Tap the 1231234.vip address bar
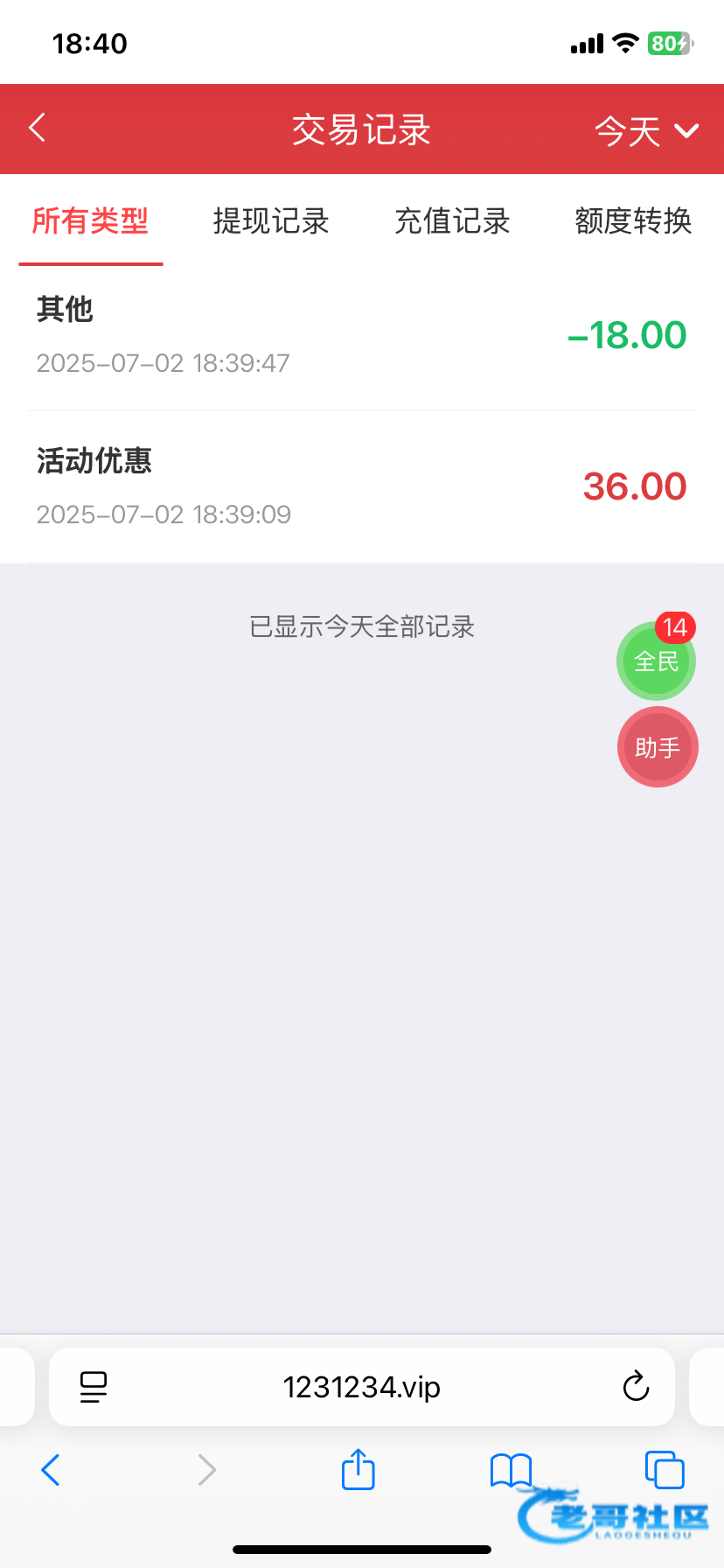724x1568 pixels. (x=362, y=1387)
